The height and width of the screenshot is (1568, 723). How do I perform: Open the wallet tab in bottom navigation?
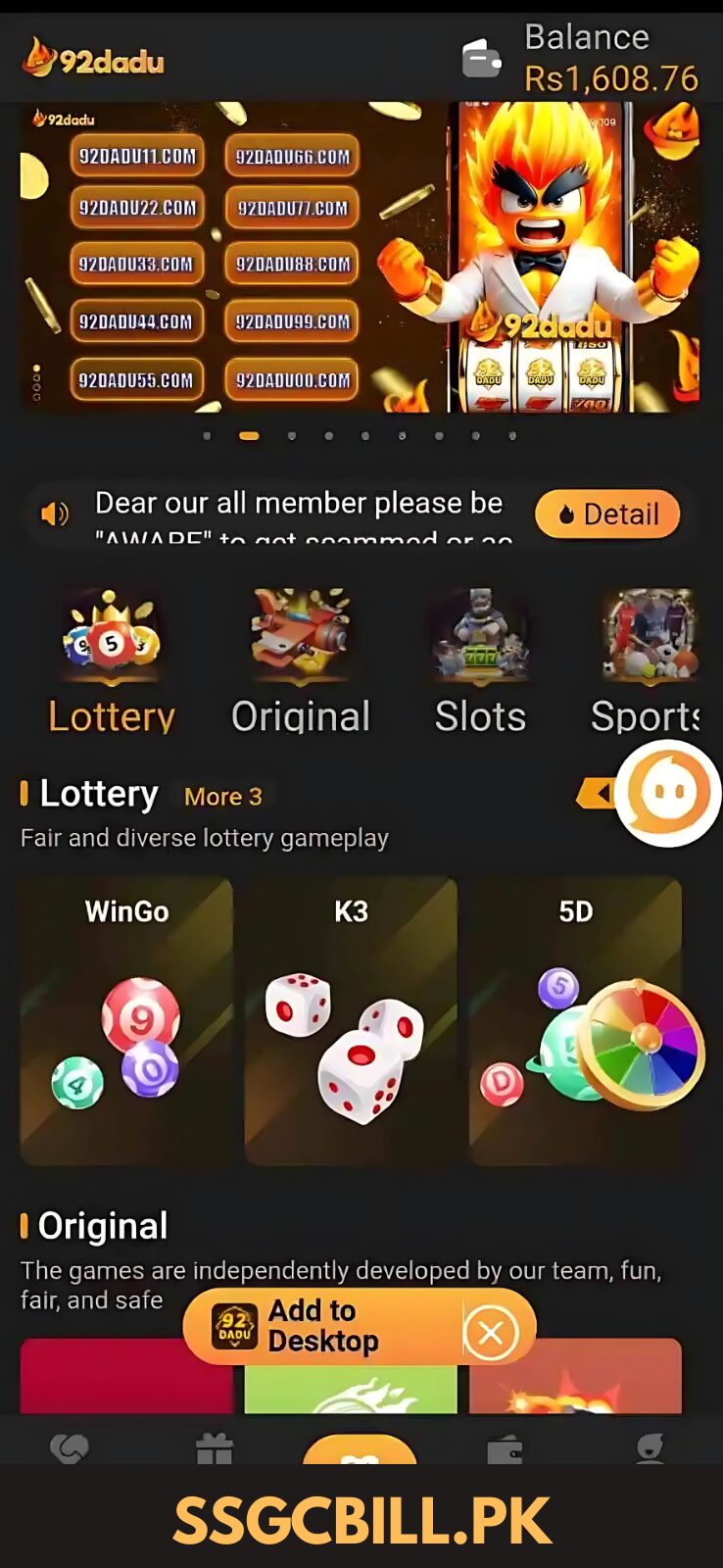click(x=505, y=1448)
